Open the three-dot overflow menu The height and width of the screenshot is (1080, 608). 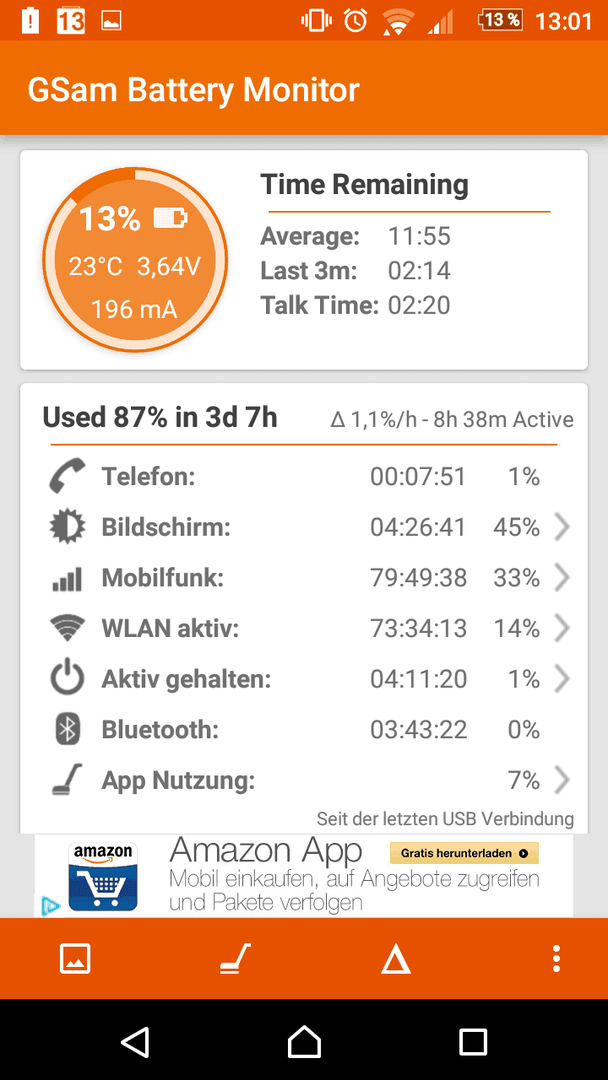pyautogui.click(x=556, y=958)
